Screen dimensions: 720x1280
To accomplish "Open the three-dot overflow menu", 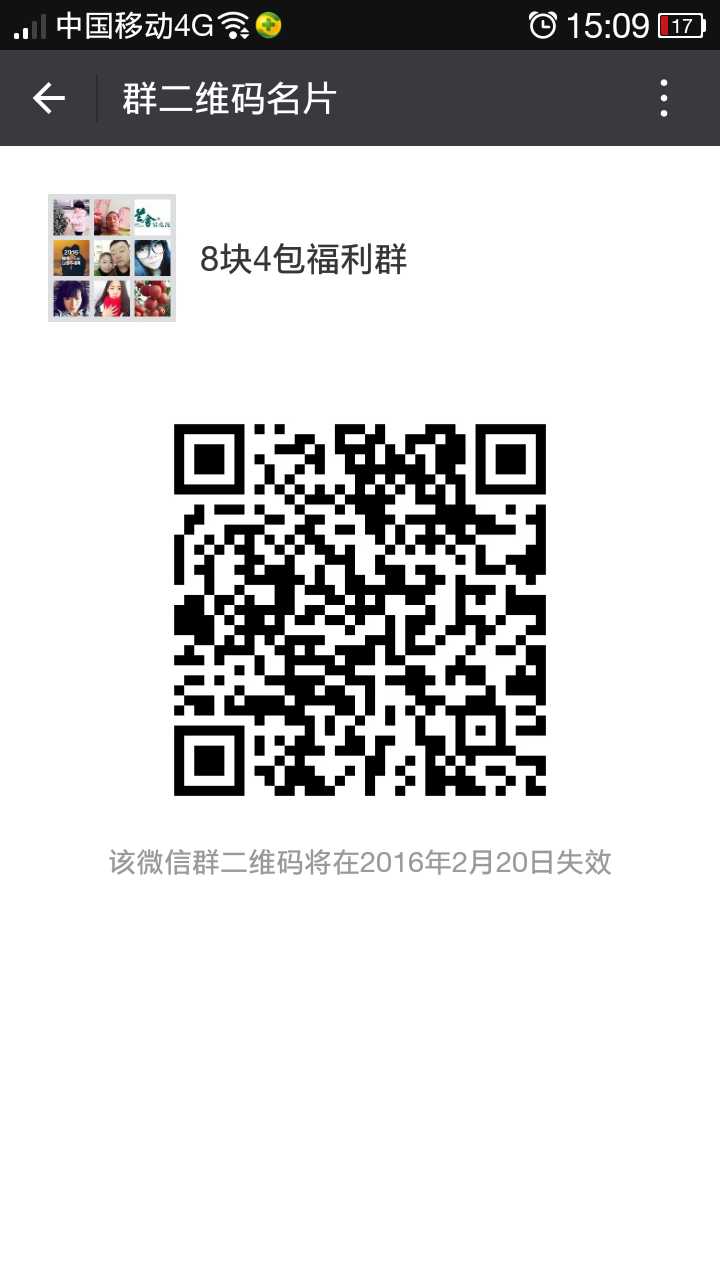I will [664, 98].
